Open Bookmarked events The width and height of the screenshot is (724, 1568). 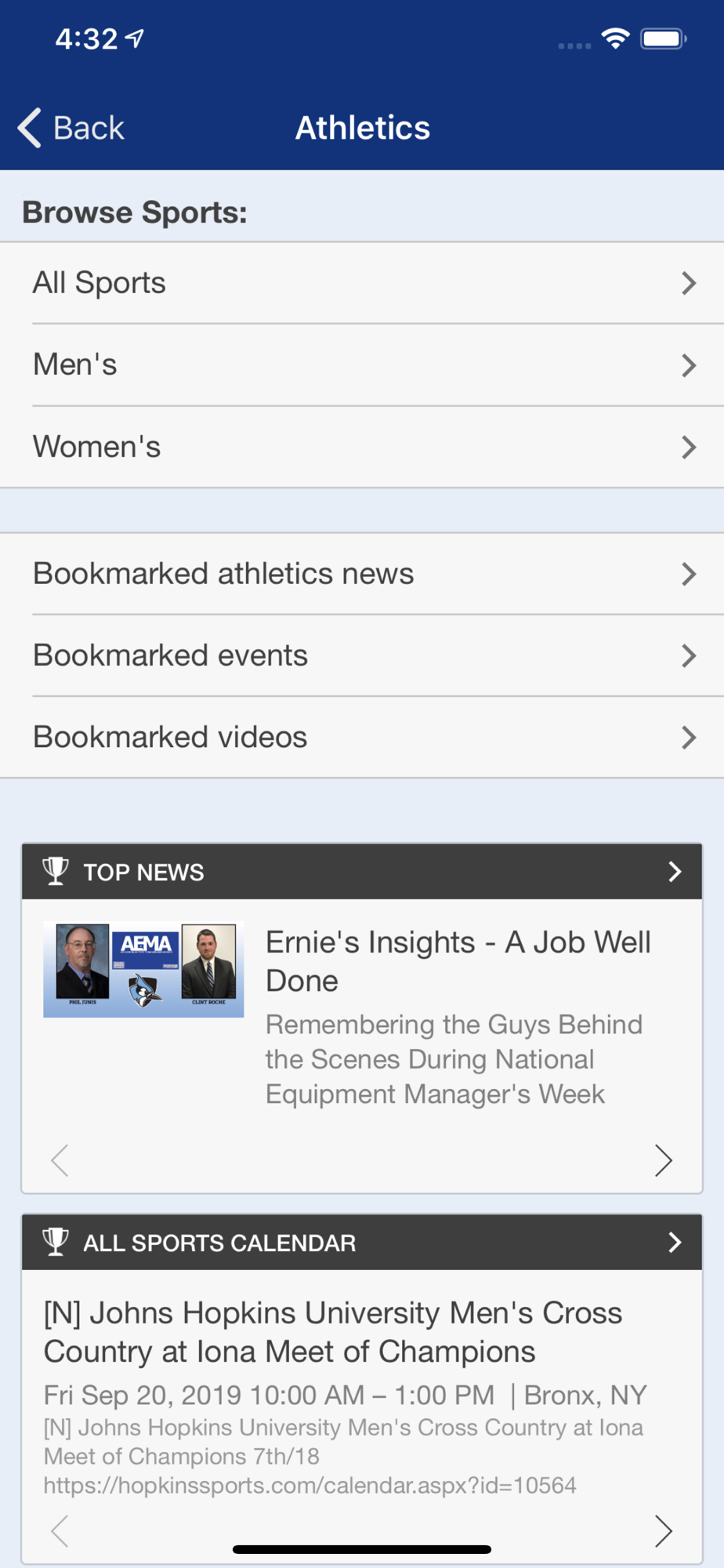coord(362,655)
